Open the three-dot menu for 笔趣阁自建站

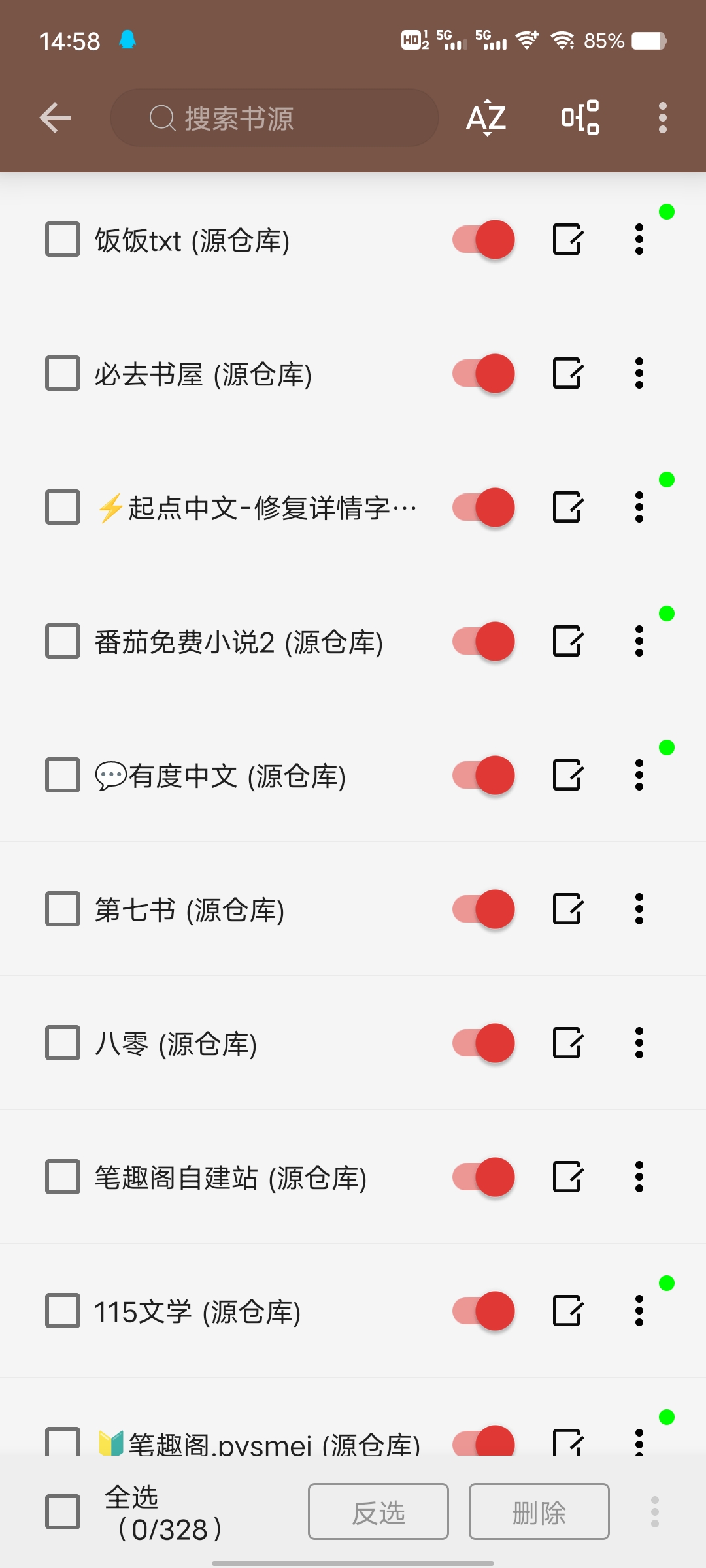click(x=639, y=1177)
